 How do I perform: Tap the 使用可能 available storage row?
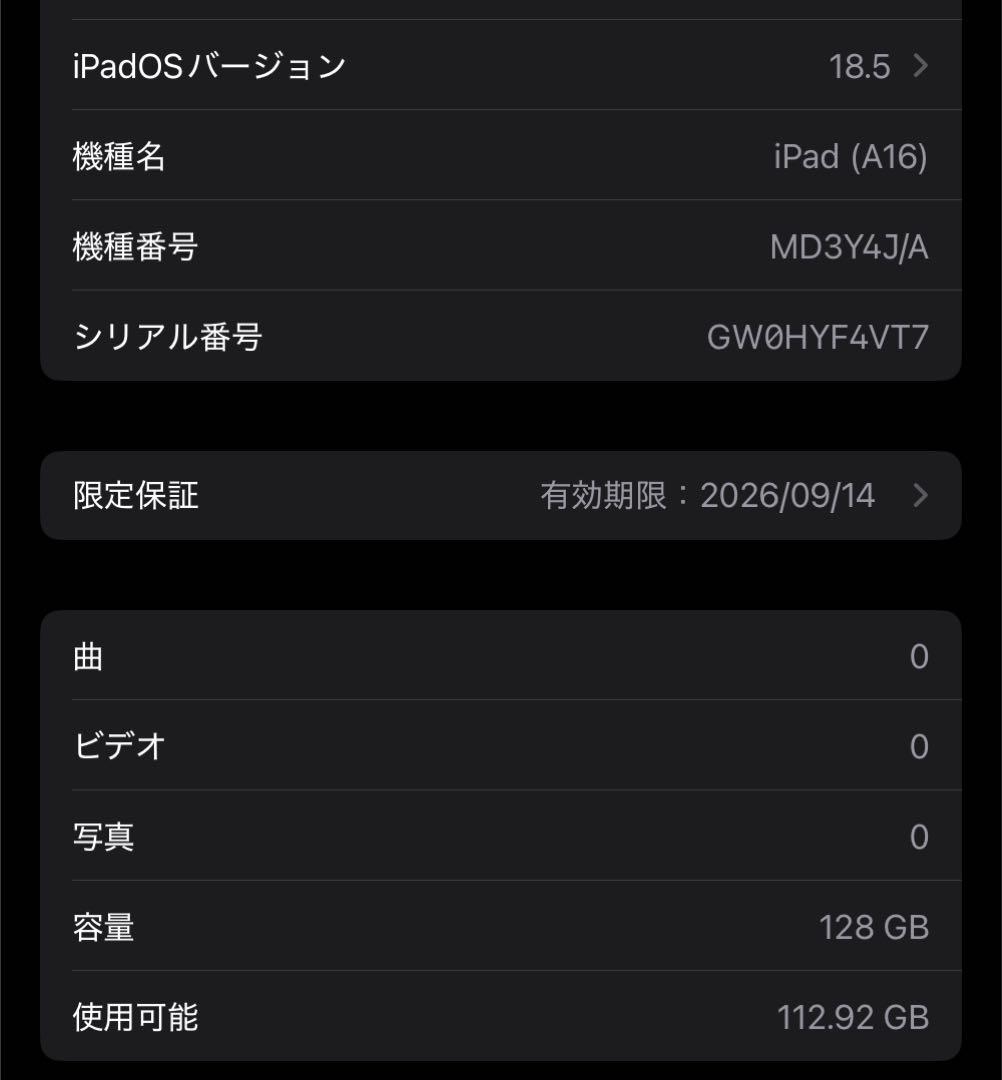click(x=500, y=1017)
